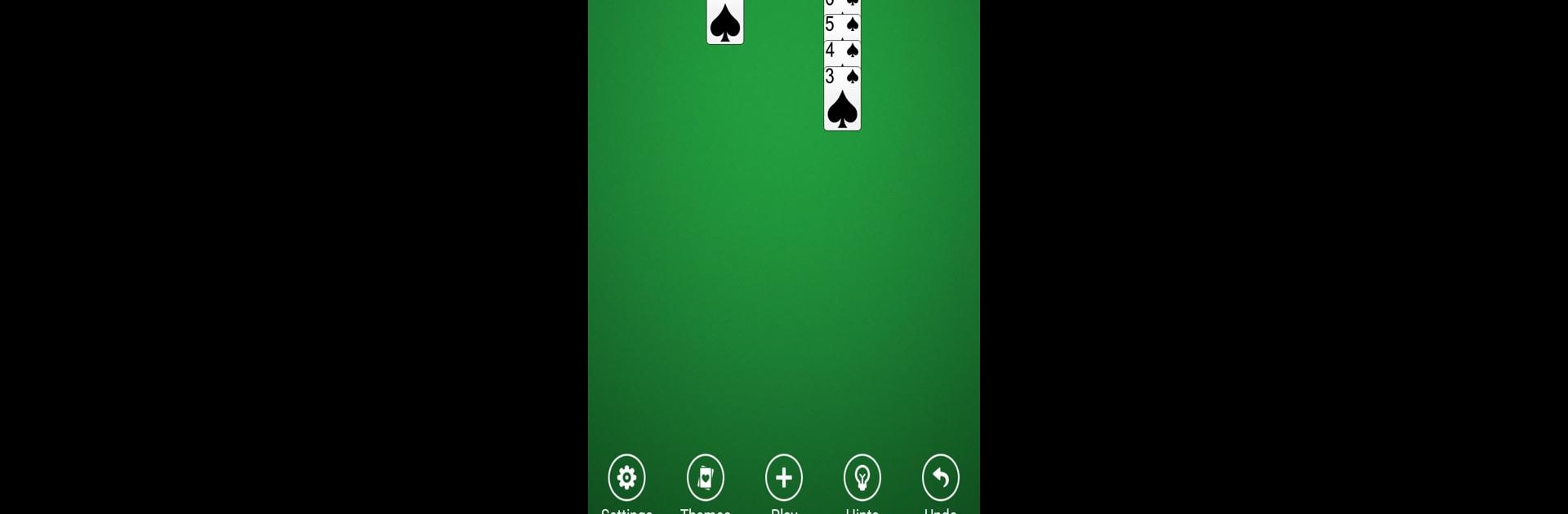Select the 4 of spades card

click(842, 53)
